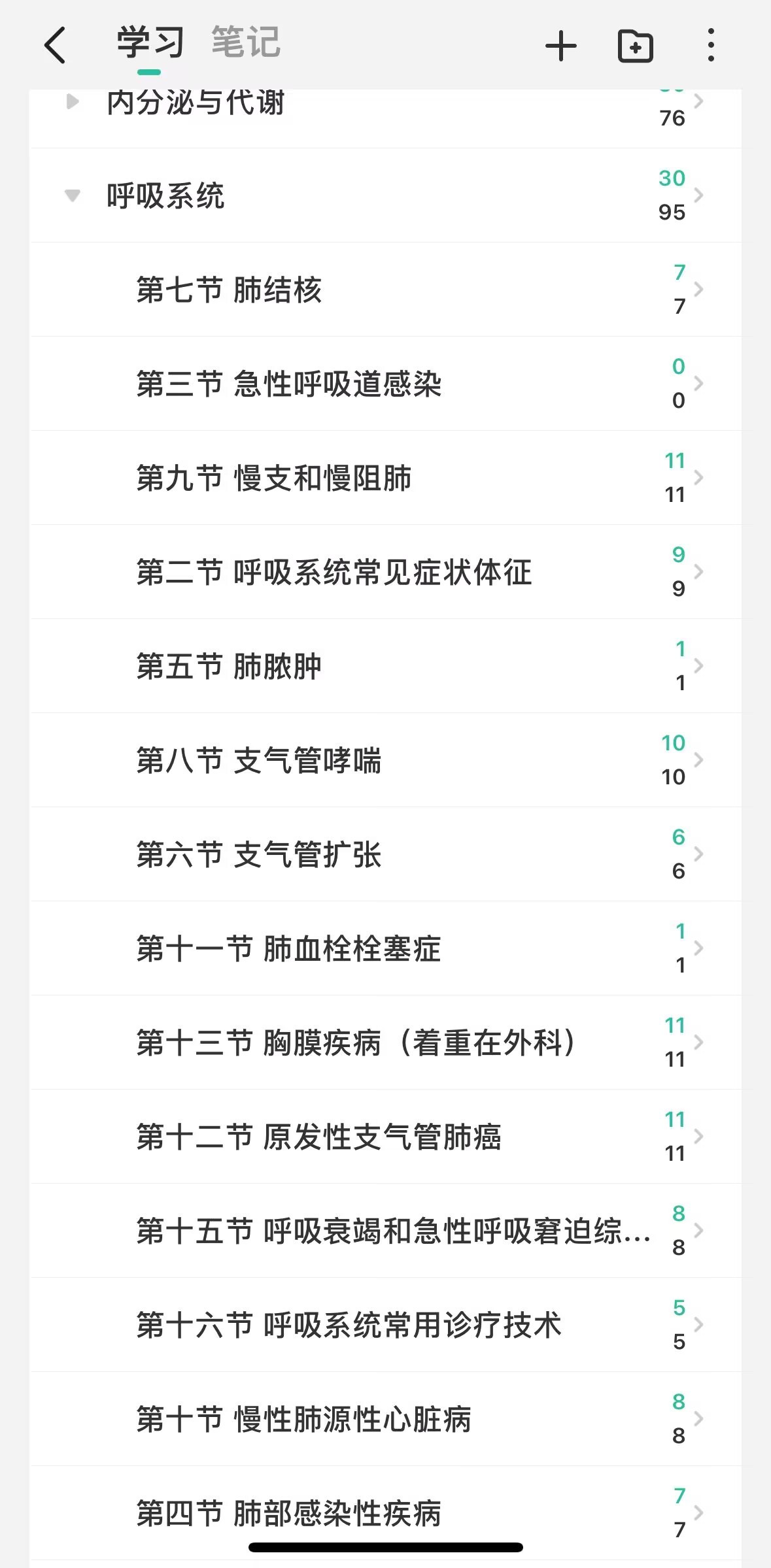Open 第十六节 呼吸系统常用诊疗技术

[386, 1325]
